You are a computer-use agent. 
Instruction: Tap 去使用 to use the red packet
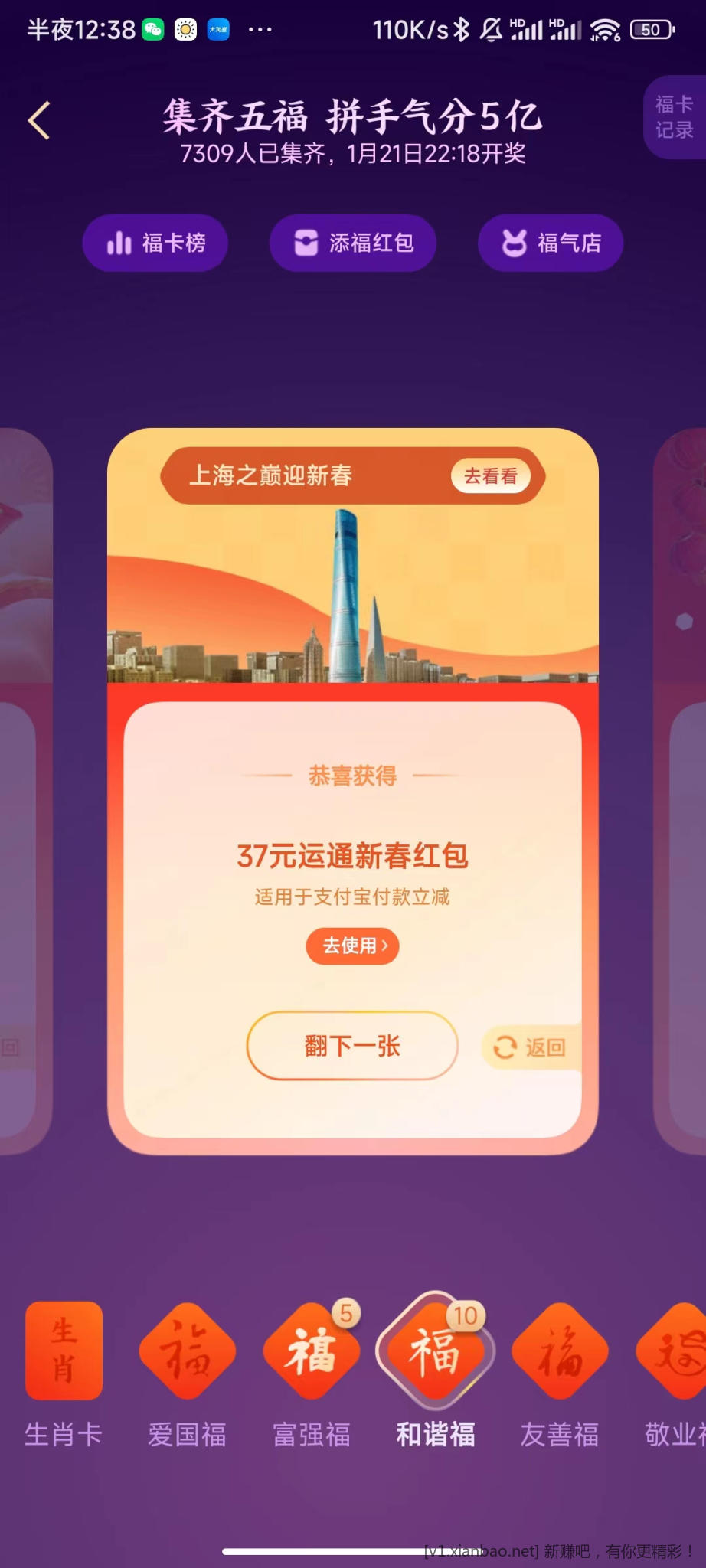coord(353,946)
